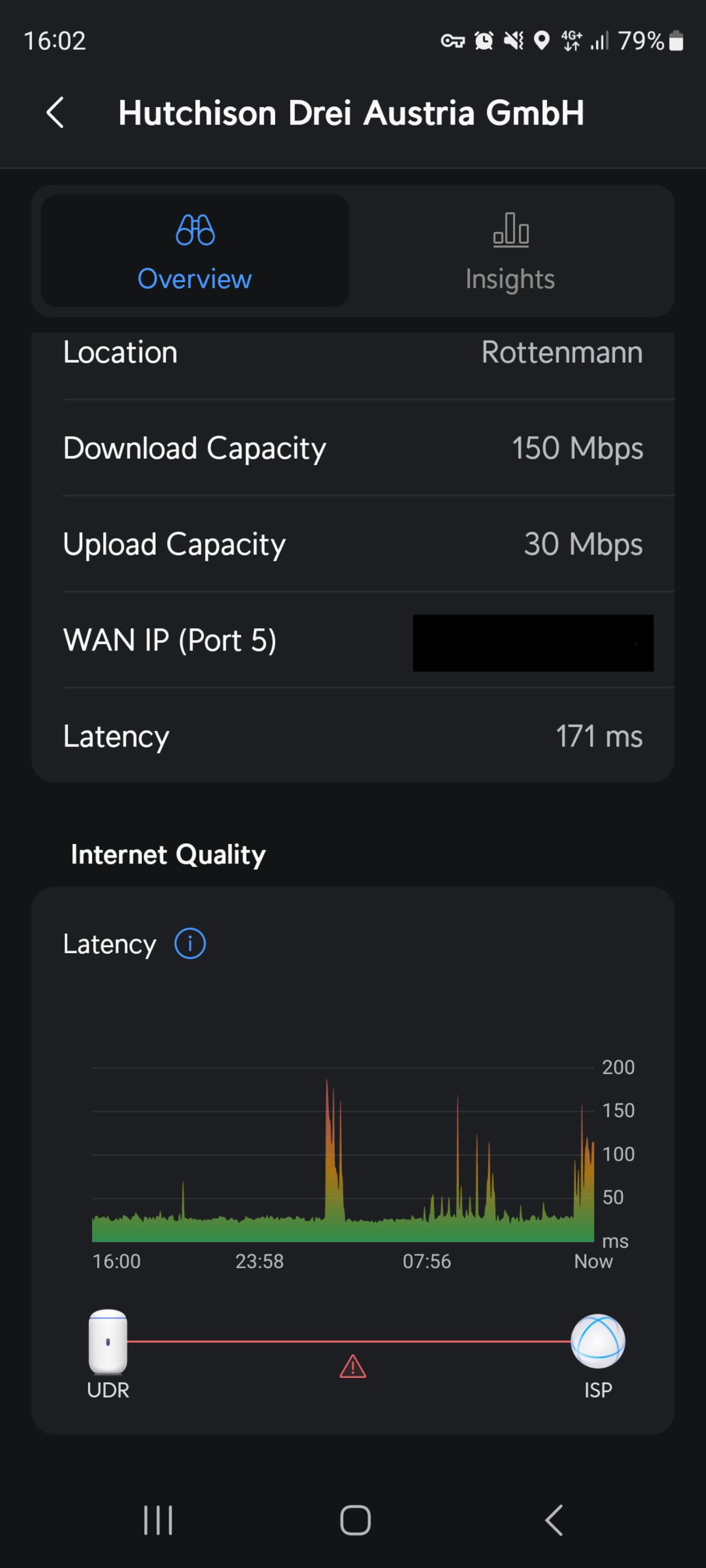Screen dimensions: 706x1568
Task: Go to the home screen
Action: pos(355,1521)
